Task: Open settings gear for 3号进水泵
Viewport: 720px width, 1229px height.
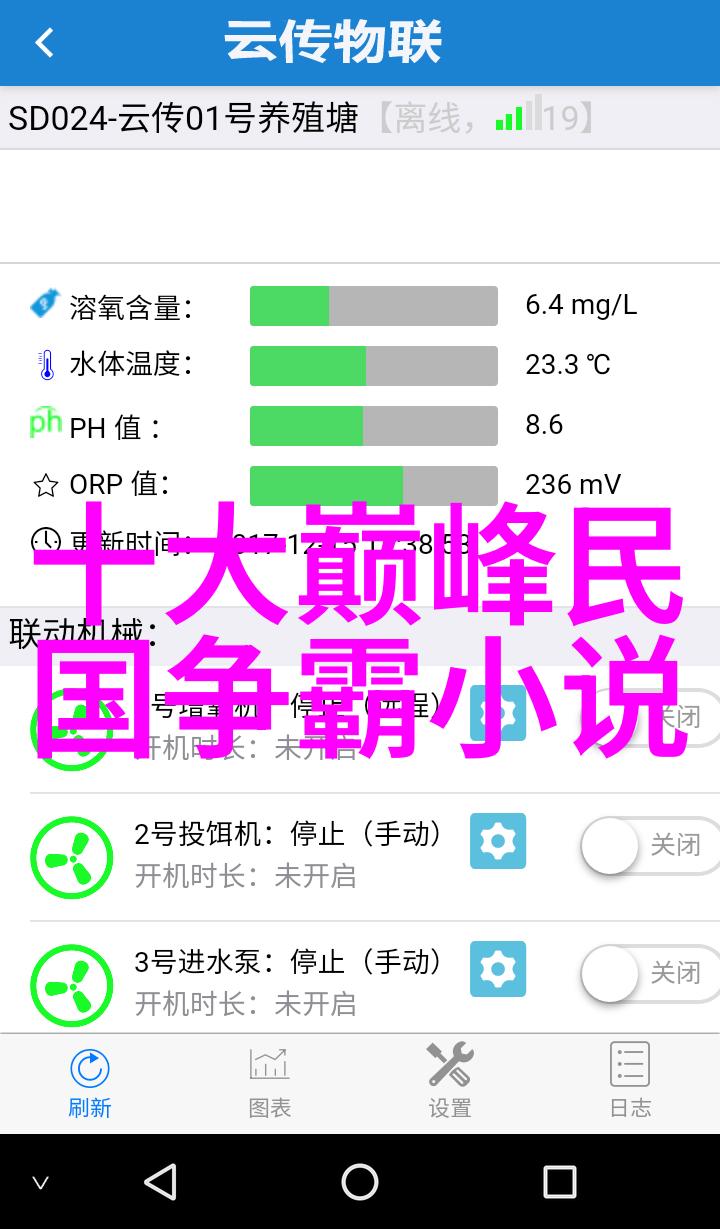Action: coord(498,969)
